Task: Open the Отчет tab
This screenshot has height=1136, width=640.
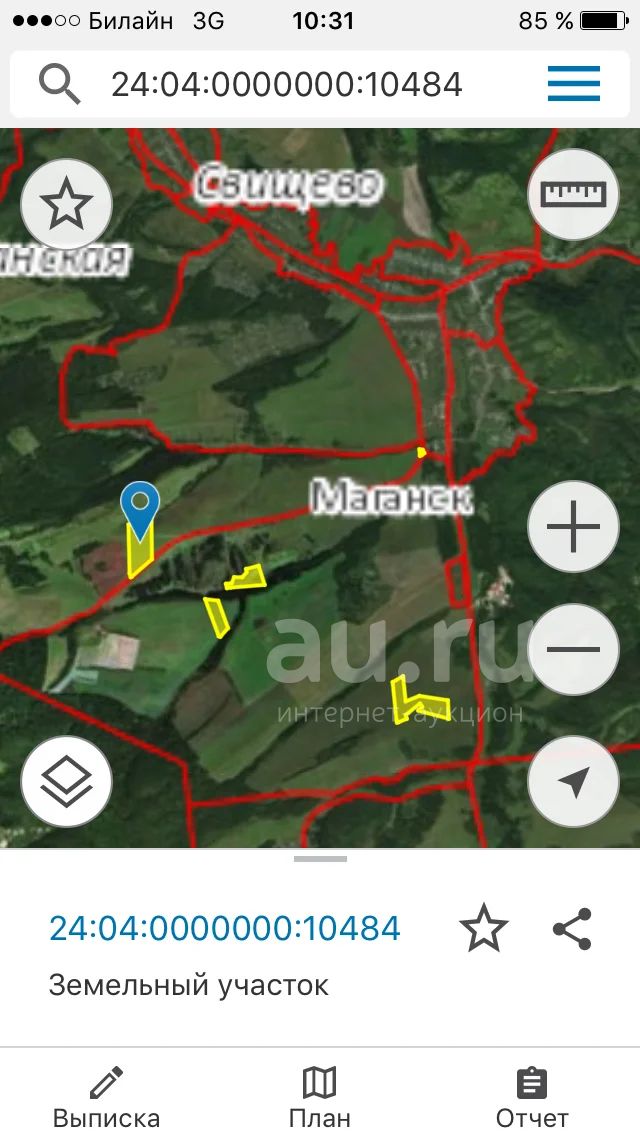Action: tap(532, 1098)
